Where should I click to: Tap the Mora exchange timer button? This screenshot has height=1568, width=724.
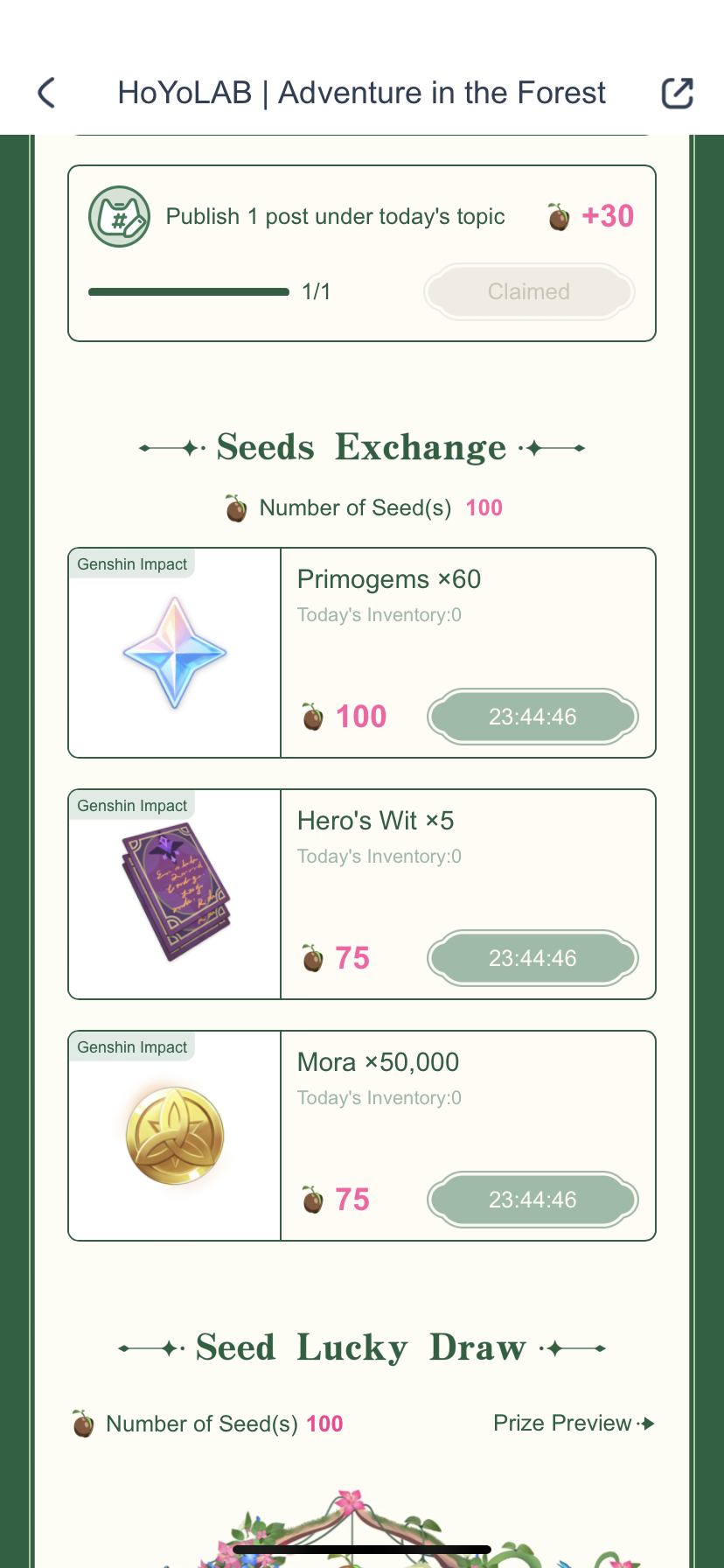pyautogui.click(x=533, y=1200)
